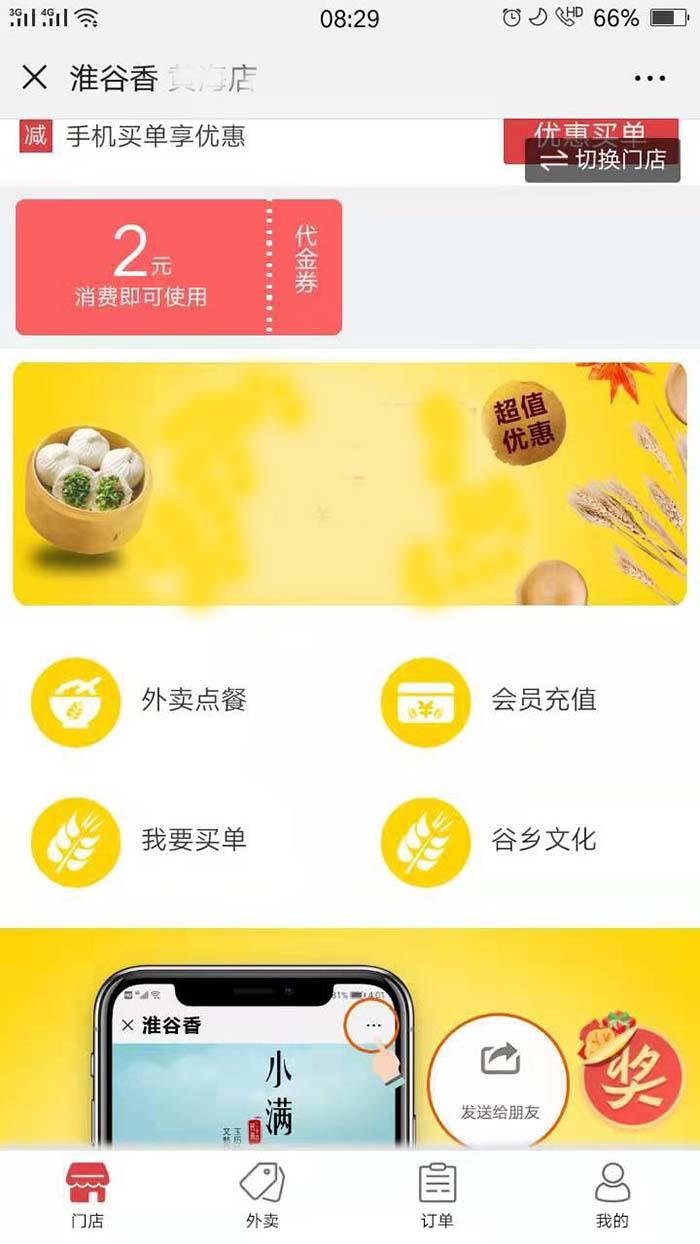The height and width of the screenshot is (1244, 700).
Task: Close the 淮谷香 mini program page
Action: [x=34, y=77]
